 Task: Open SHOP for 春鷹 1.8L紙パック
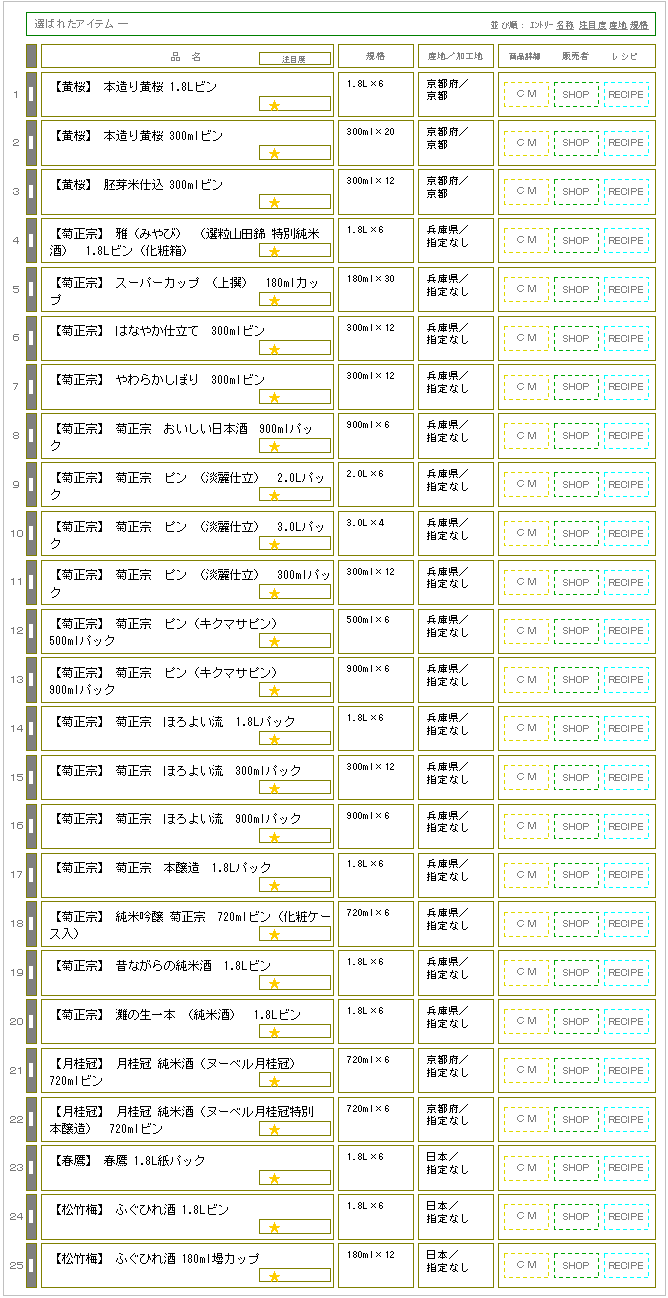coord(576,1167)
